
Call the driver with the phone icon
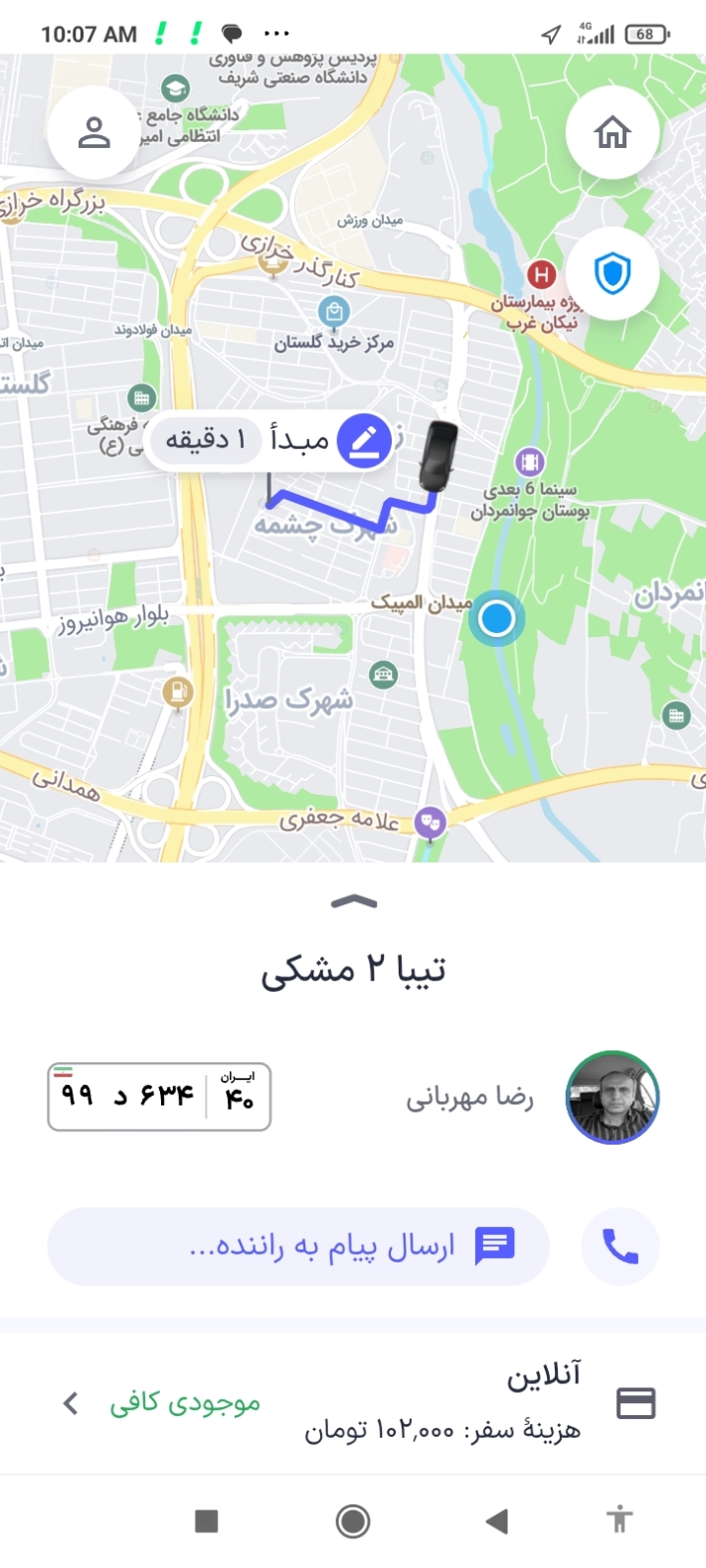[620, 1246]
